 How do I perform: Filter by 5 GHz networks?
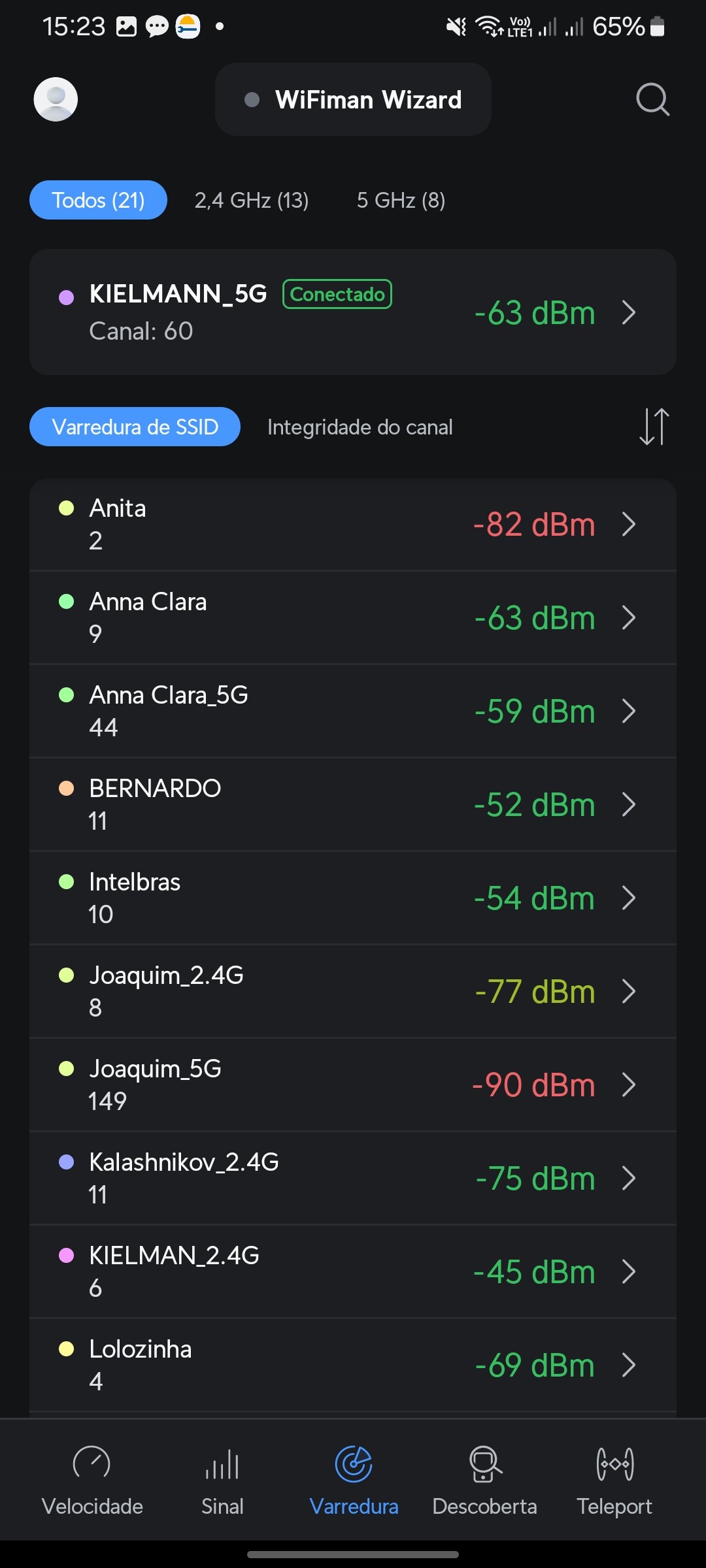[401, 200]
